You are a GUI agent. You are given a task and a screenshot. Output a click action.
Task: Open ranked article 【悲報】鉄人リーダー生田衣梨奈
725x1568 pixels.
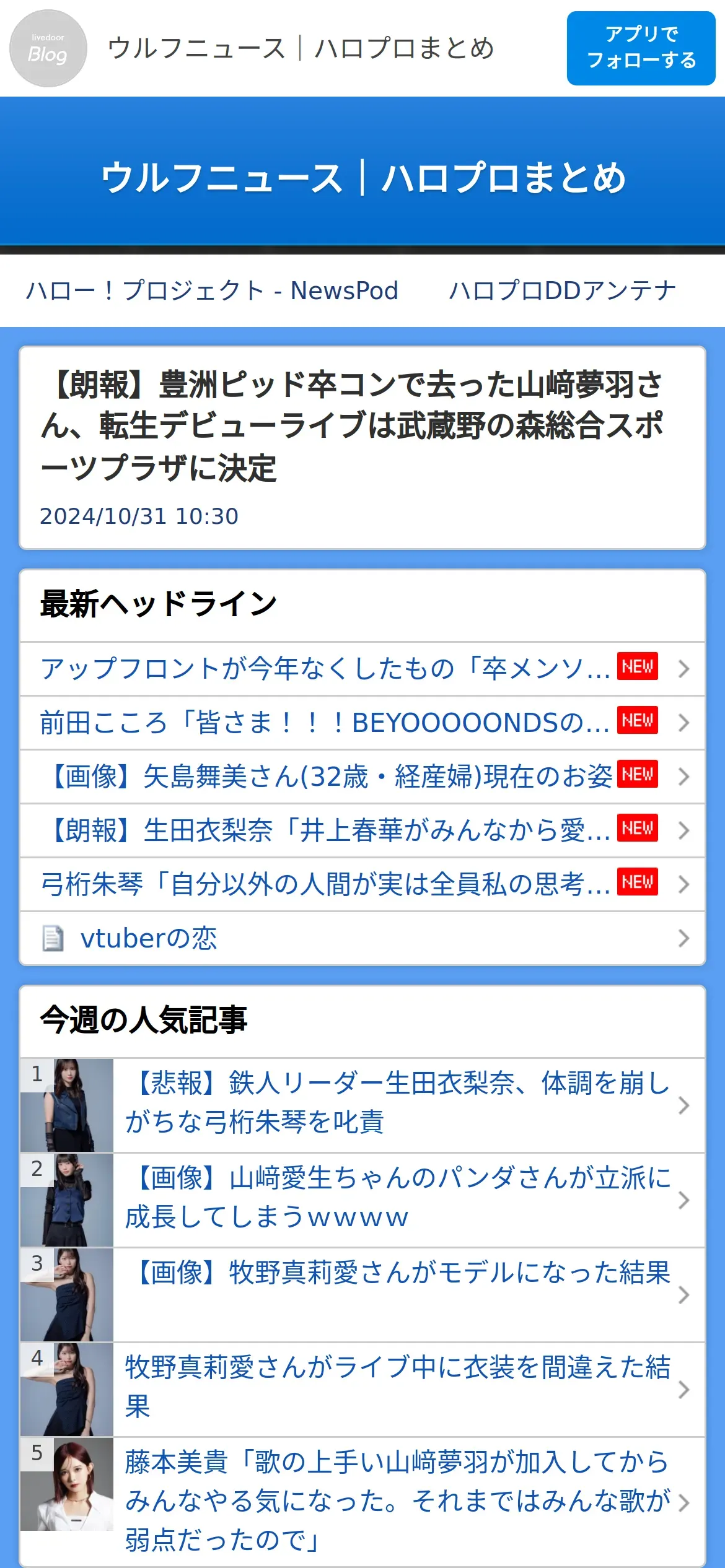[362, 1105]
